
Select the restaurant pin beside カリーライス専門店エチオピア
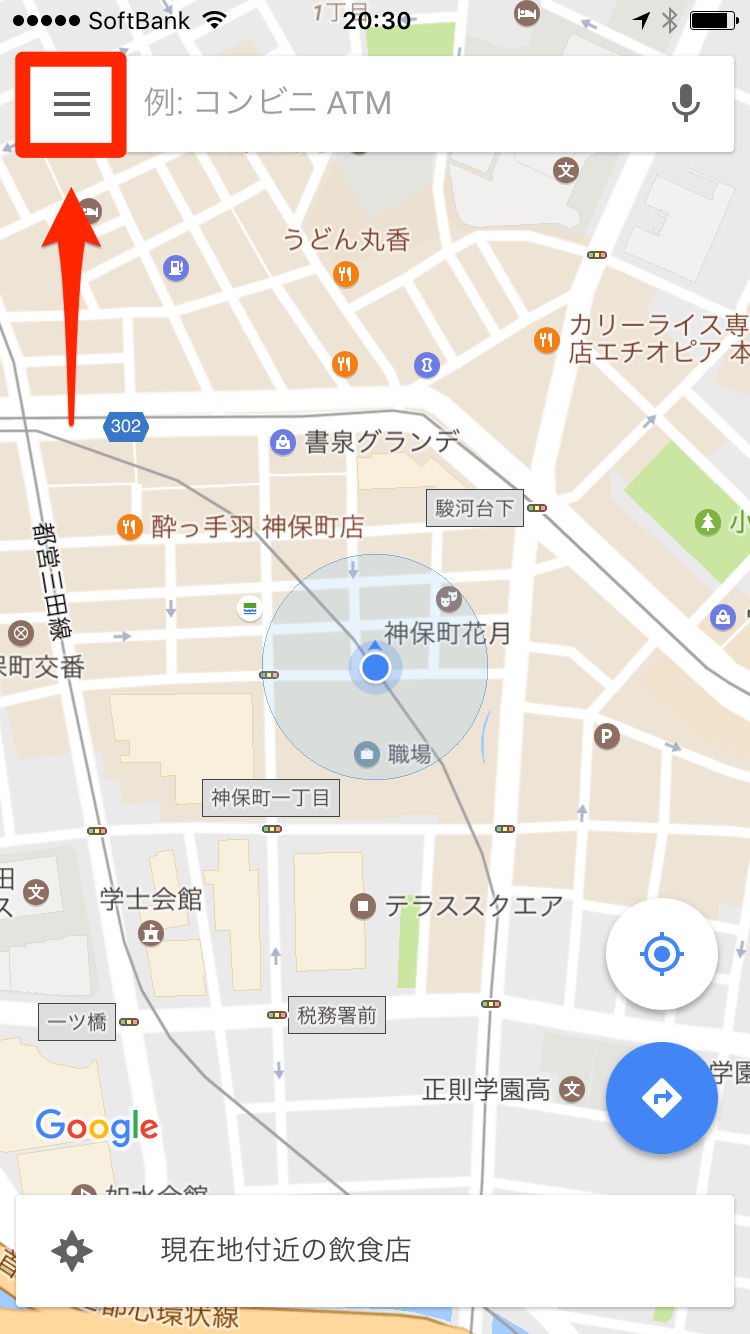pos(546,340)
